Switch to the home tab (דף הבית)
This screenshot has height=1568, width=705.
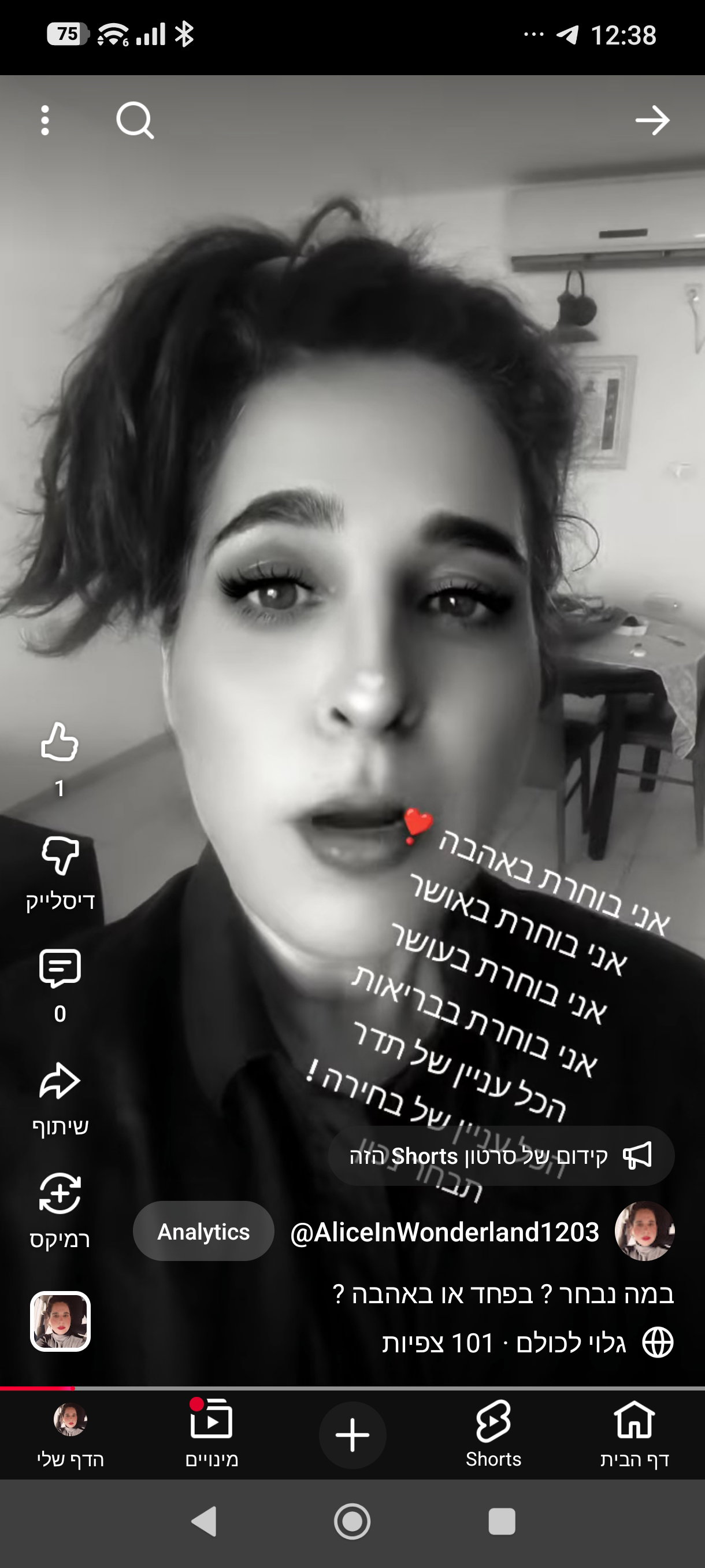point(634,1433)
